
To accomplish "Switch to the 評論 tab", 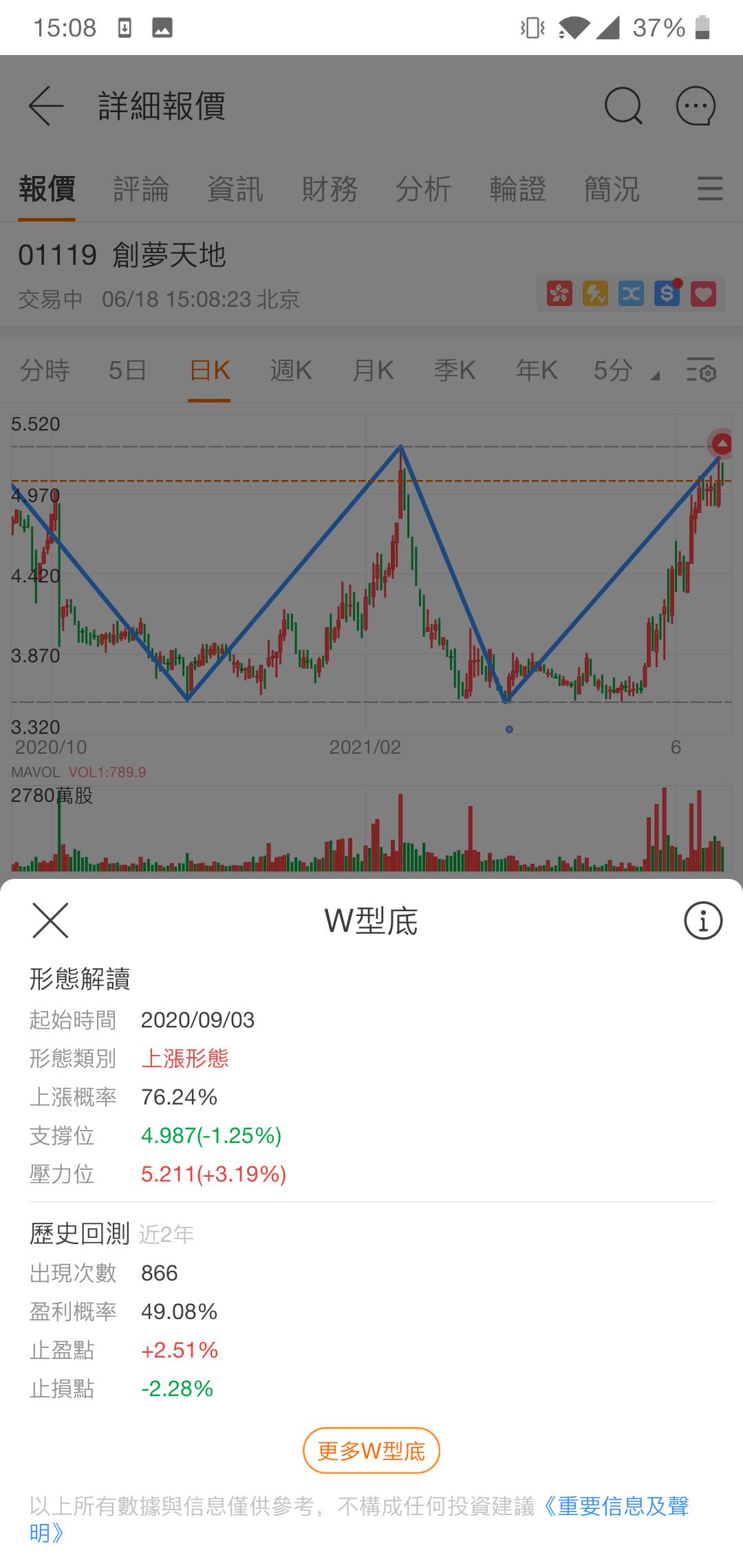I will [141, 189].
